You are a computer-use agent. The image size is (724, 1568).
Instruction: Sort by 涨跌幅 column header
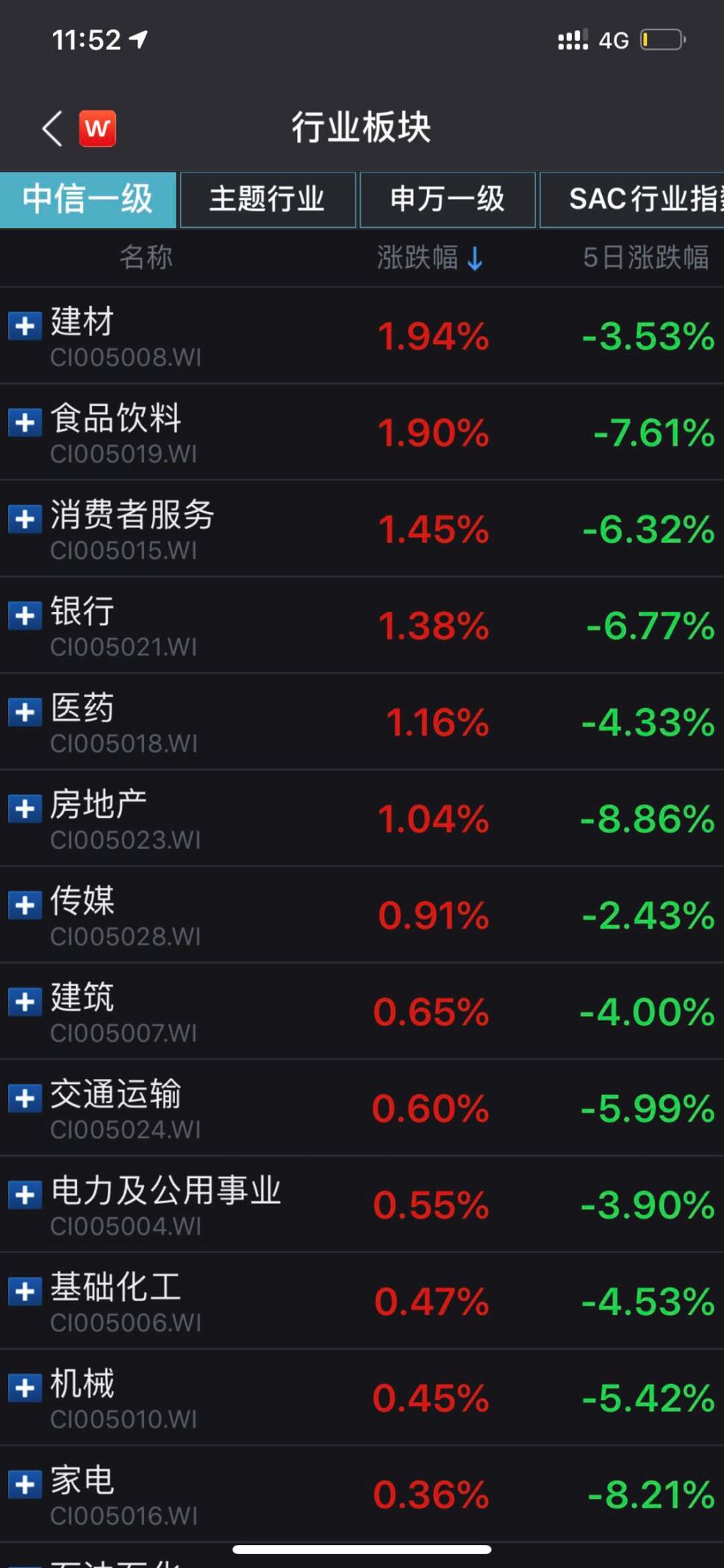[429, 257]
